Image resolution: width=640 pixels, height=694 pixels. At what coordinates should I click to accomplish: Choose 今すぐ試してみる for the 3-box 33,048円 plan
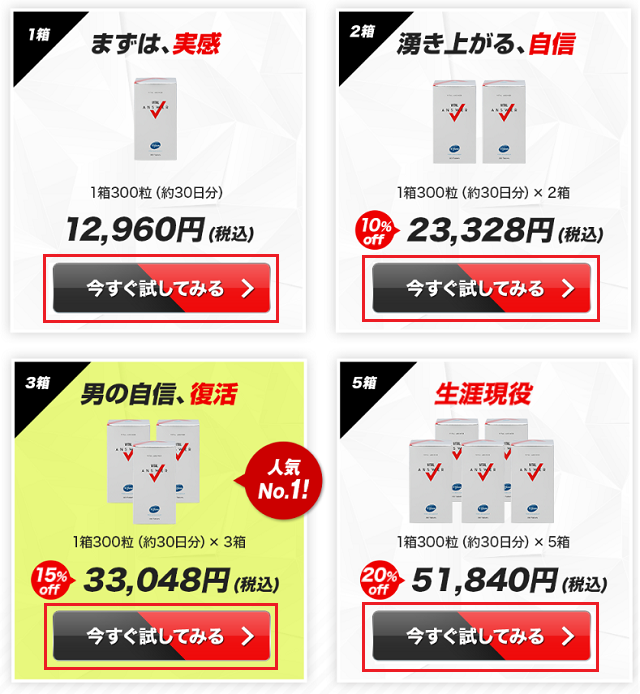coord(161,636)
